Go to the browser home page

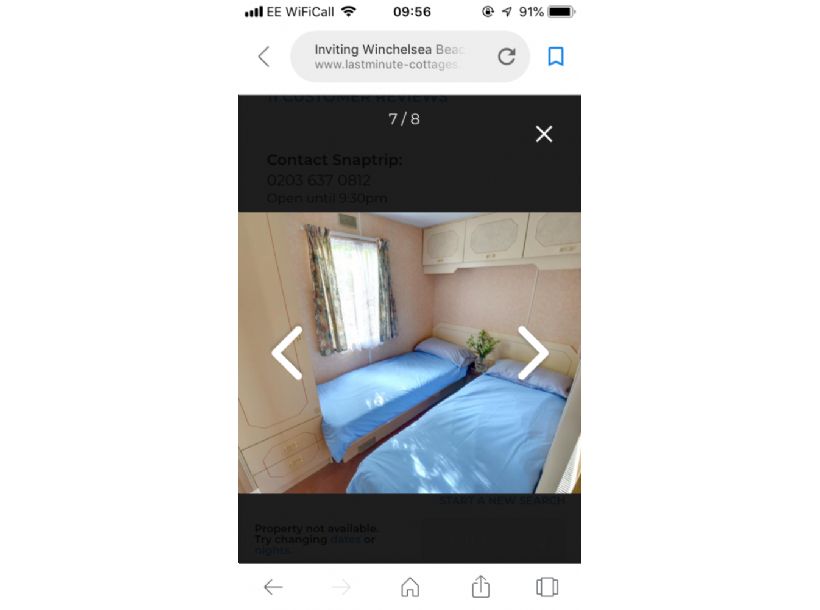coord(410,587)
